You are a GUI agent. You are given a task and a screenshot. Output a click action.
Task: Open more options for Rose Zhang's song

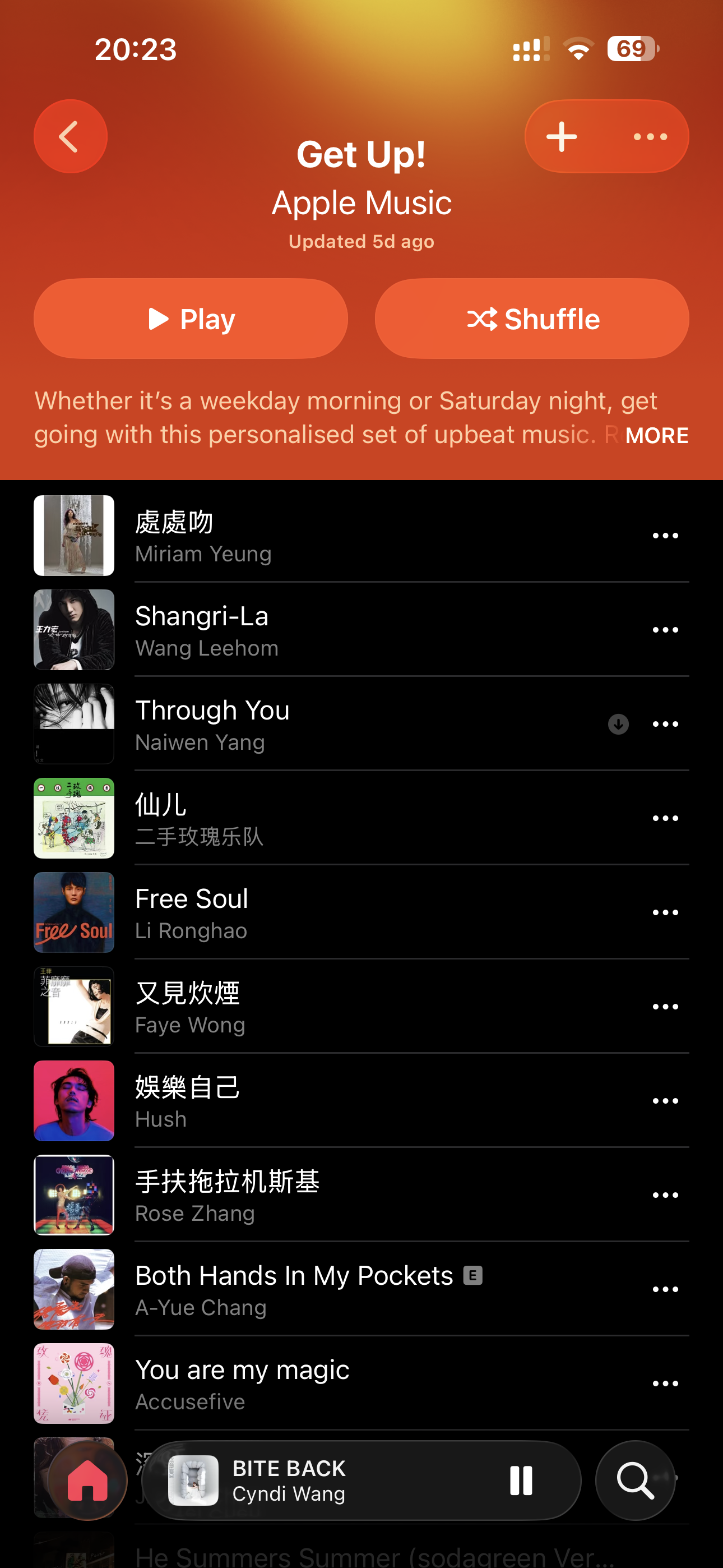point(665,1195)
